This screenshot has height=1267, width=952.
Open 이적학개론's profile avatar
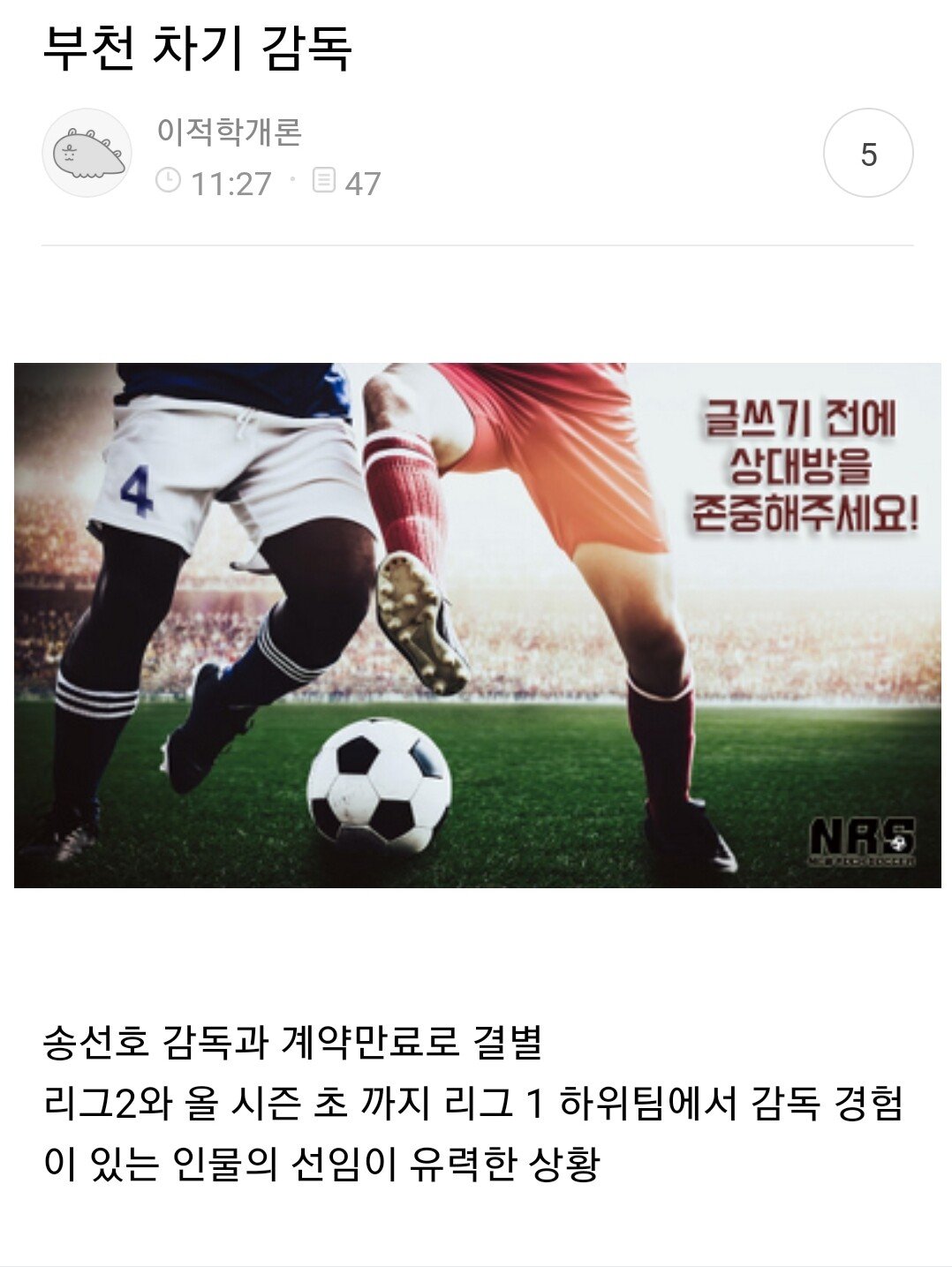tap(87, 154)
